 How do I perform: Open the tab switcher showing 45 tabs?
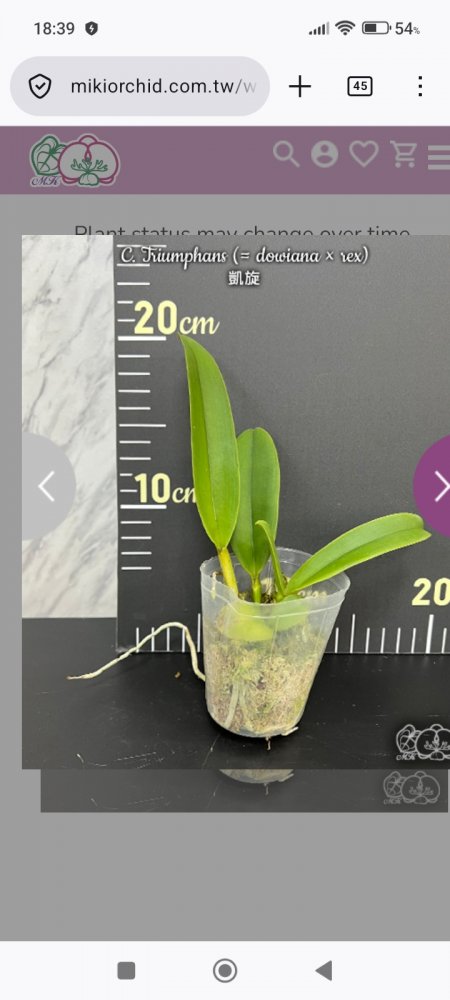pos(360,86)
